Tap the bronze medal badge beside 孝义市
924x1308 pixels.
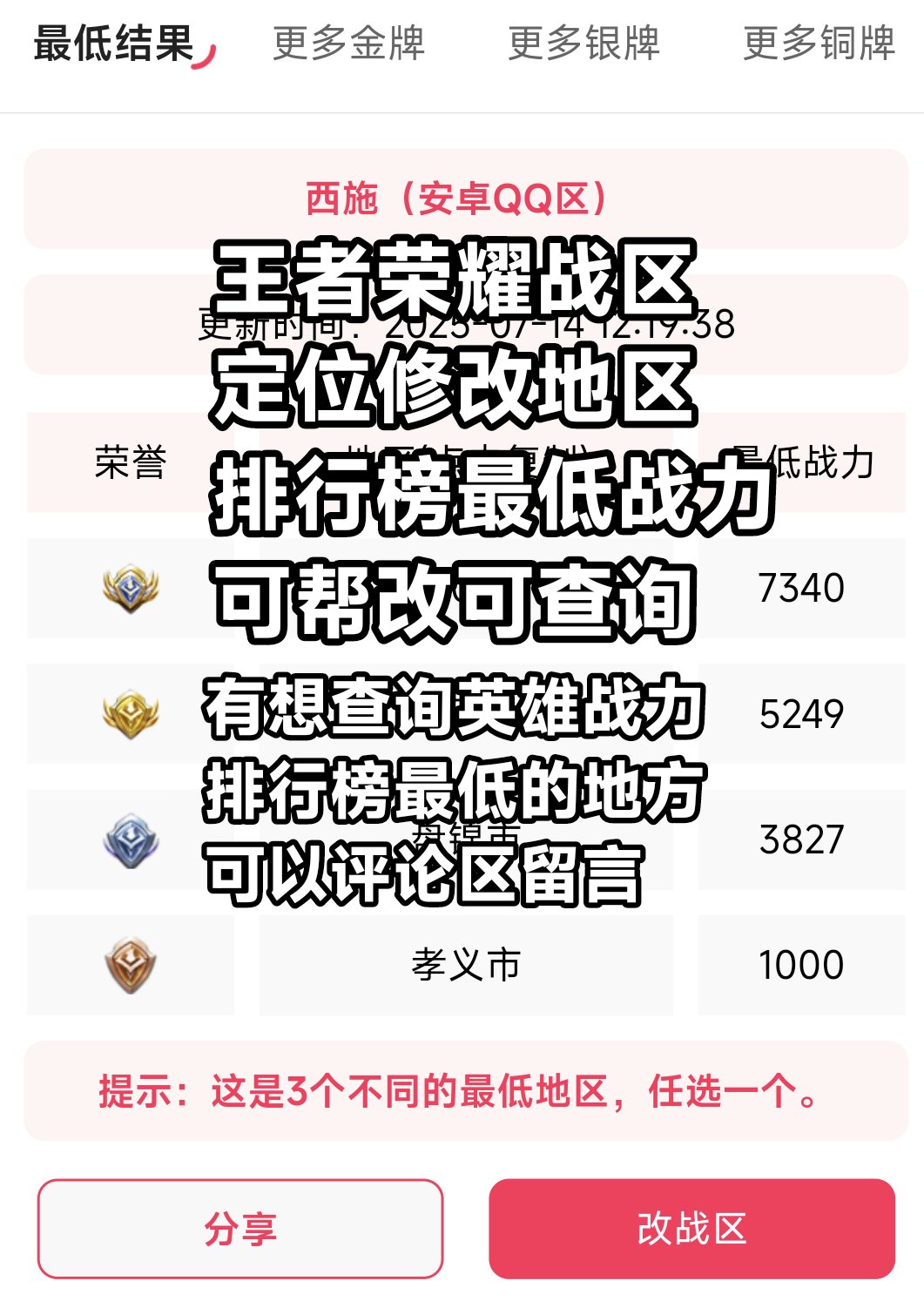pos(129,963)
